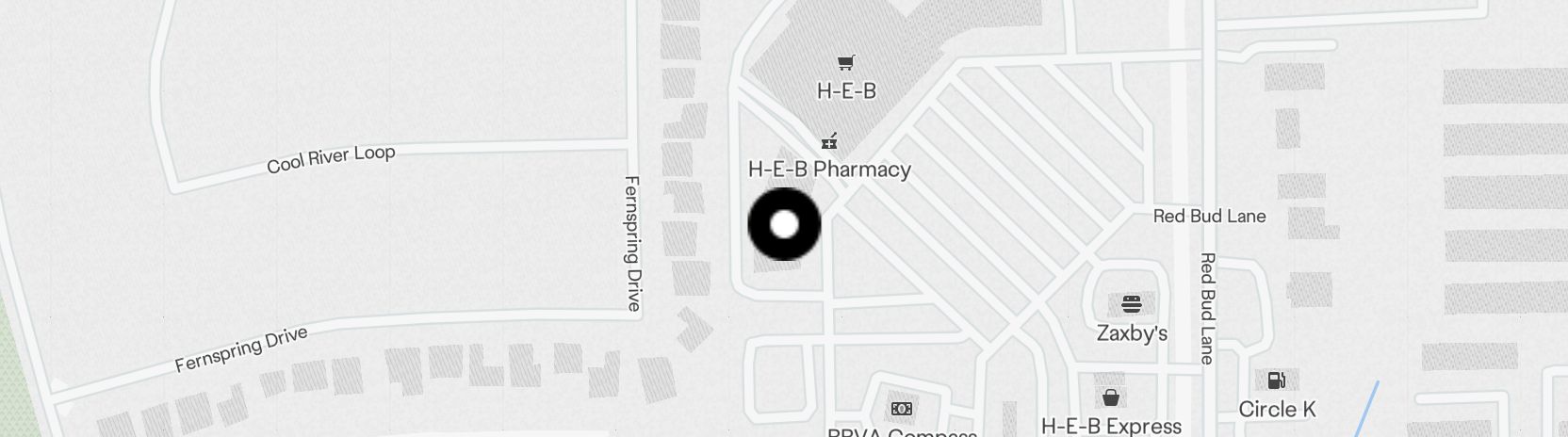Tap the black location pin marker
This screenshot has height=437, width=1568.
coord(784,224)
